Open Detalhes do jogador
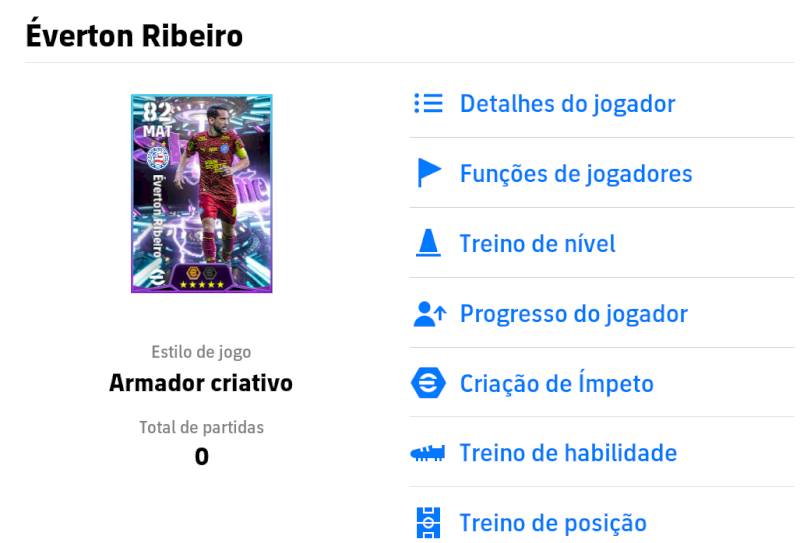This screenshot has width=800, height=543. coord(567,104)
